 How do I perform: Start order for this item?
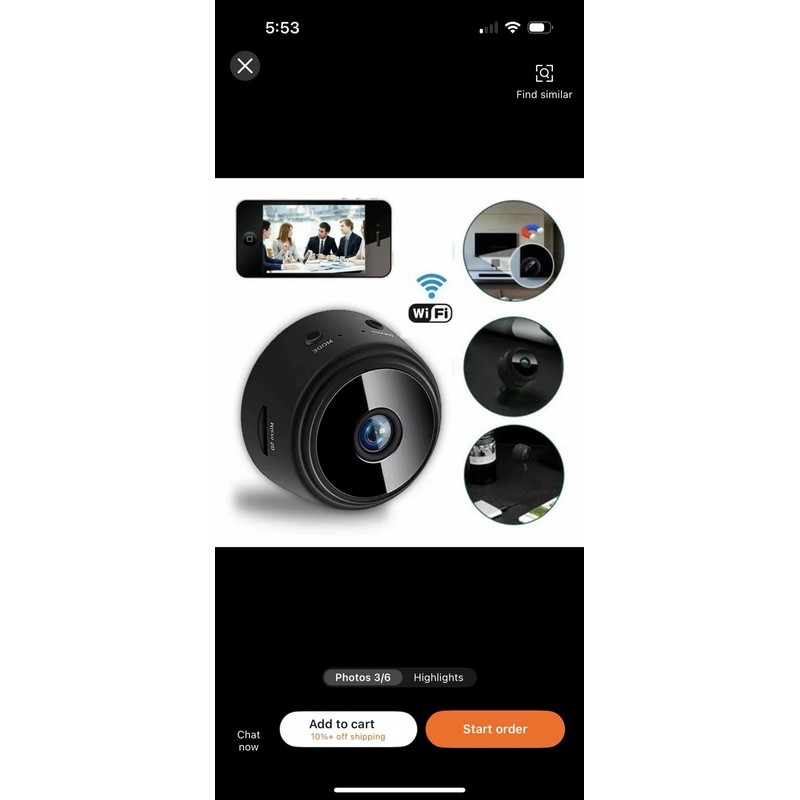[x=495, y=729]
